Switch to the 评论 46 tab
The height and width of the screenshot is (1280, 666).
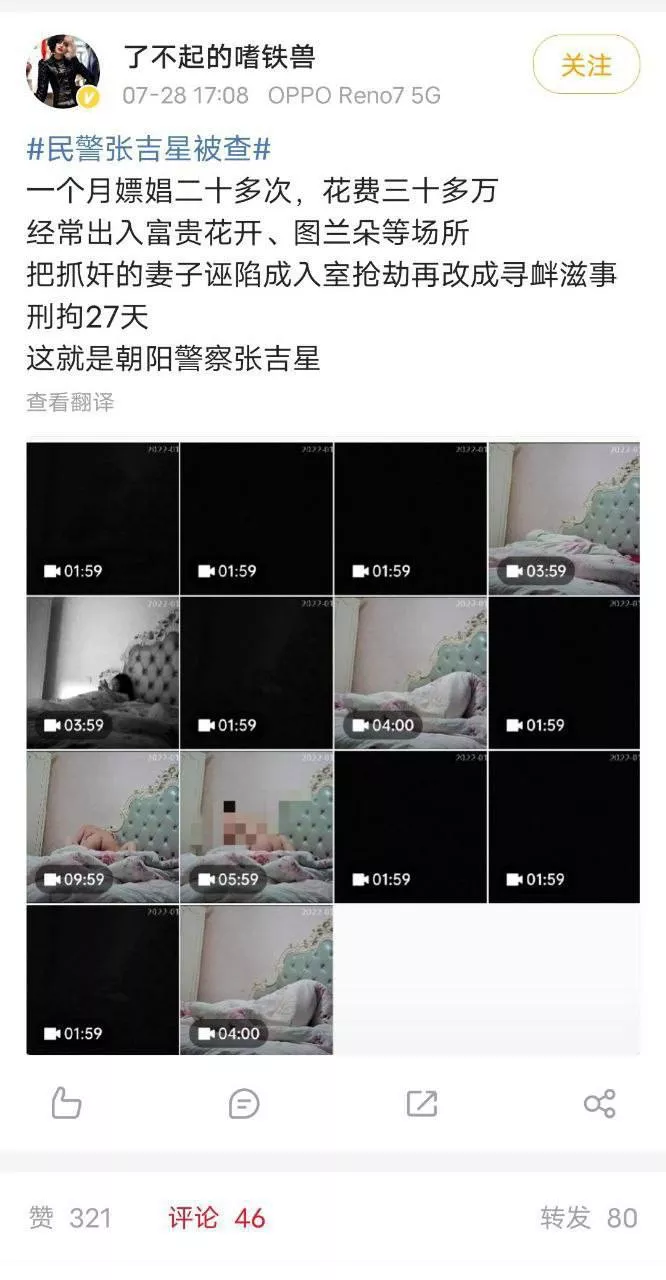217,1217
